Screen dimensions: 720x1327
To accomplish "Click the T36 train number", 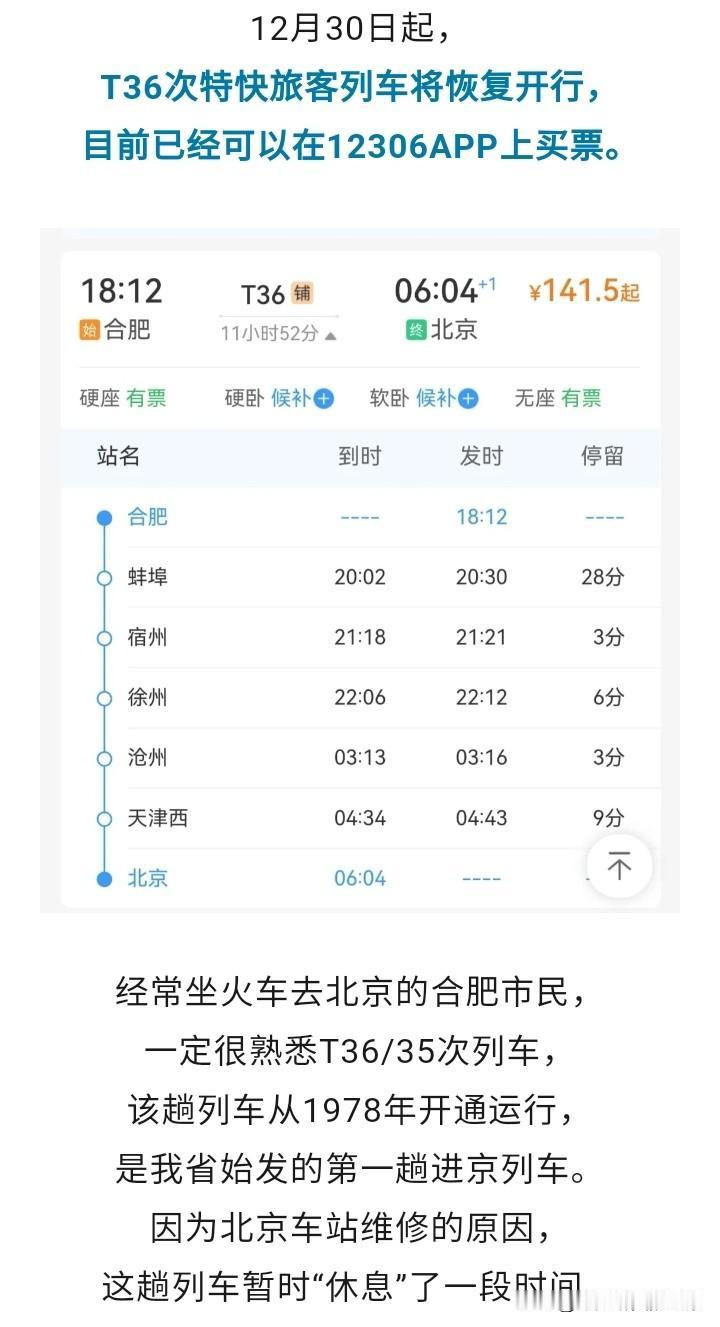I will (x=263, y=291).
